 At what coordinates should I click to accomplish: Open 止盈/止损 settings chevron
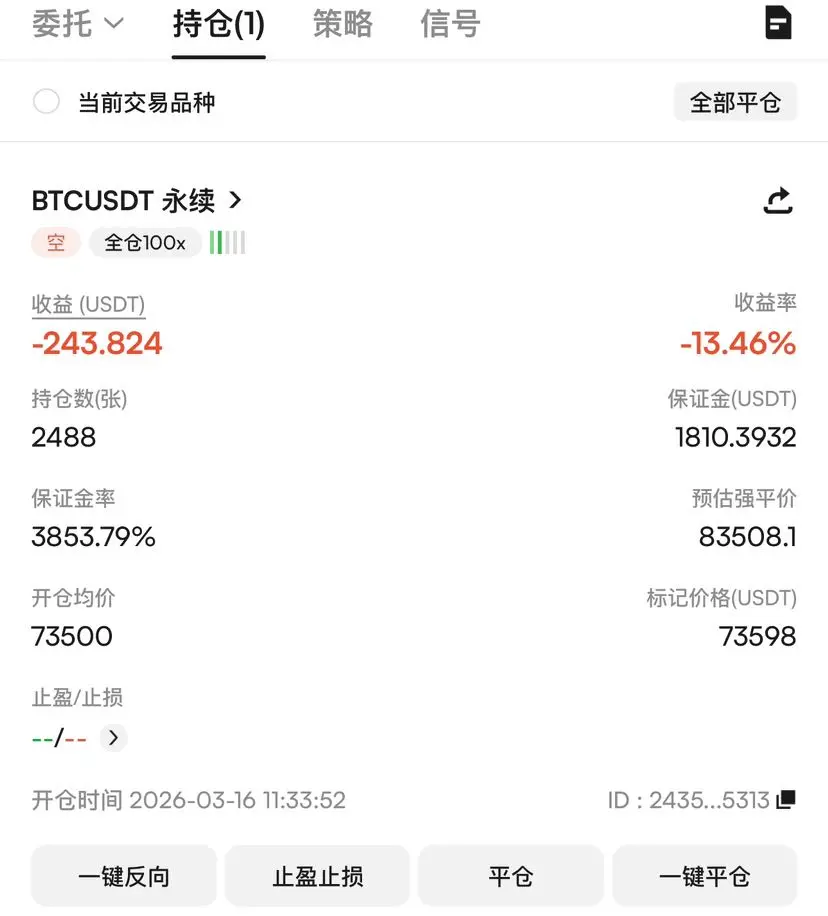click(113, 738)
